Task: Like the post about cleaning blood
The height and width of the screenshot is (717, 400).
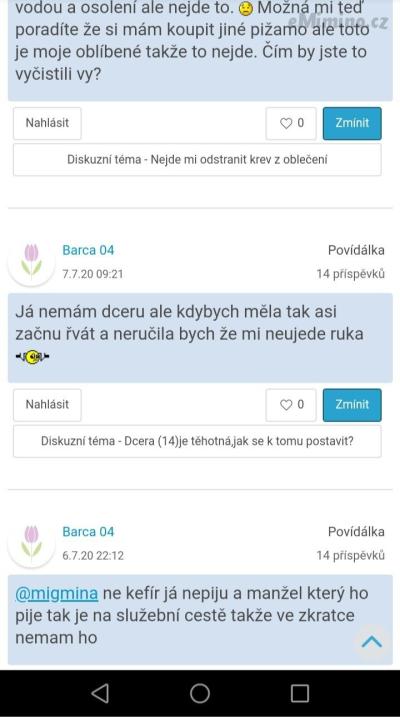Action: [291, 123]
